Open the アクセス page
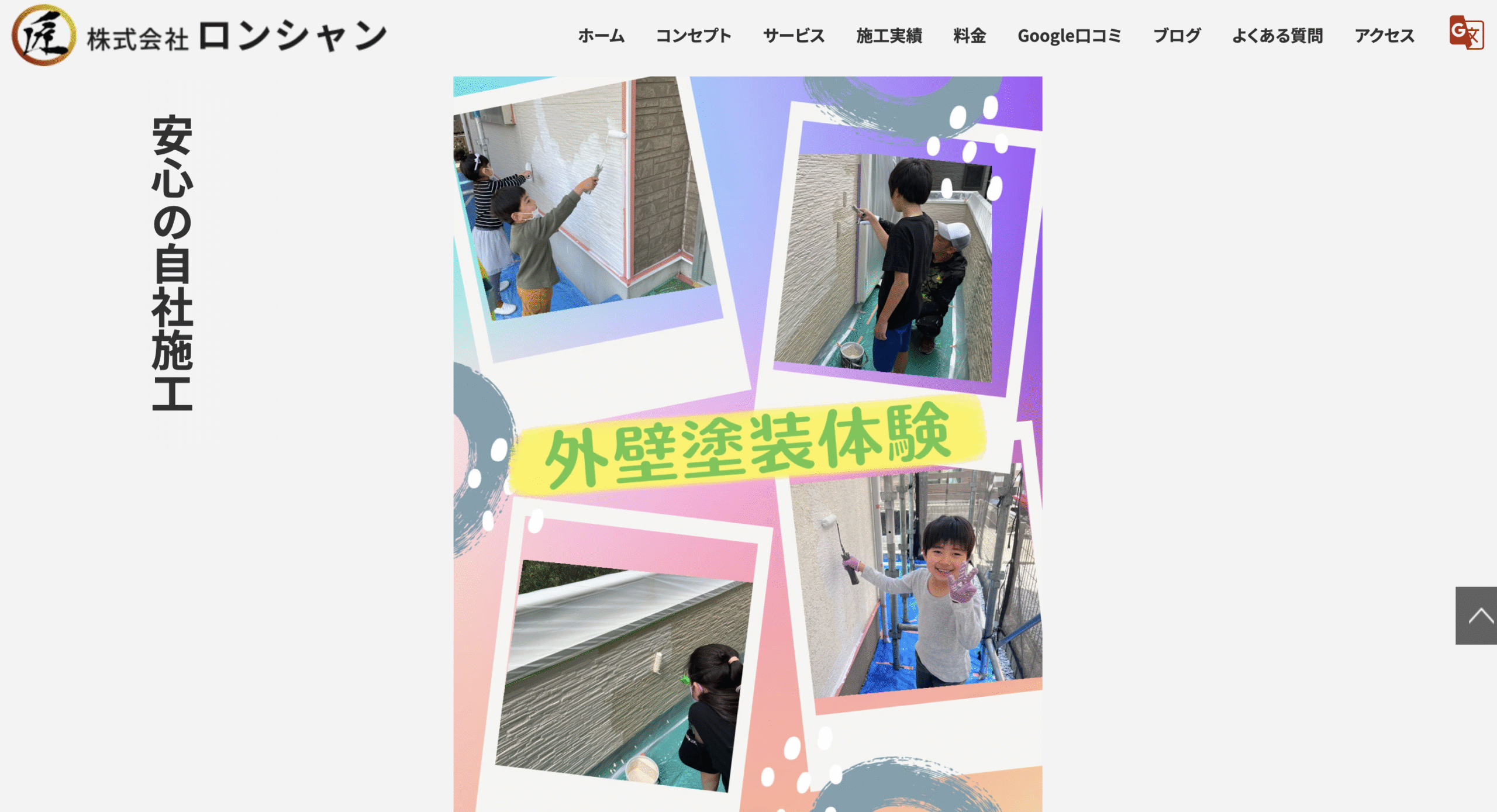Viewport: 1497px width, 812px height. [1384, 36]
